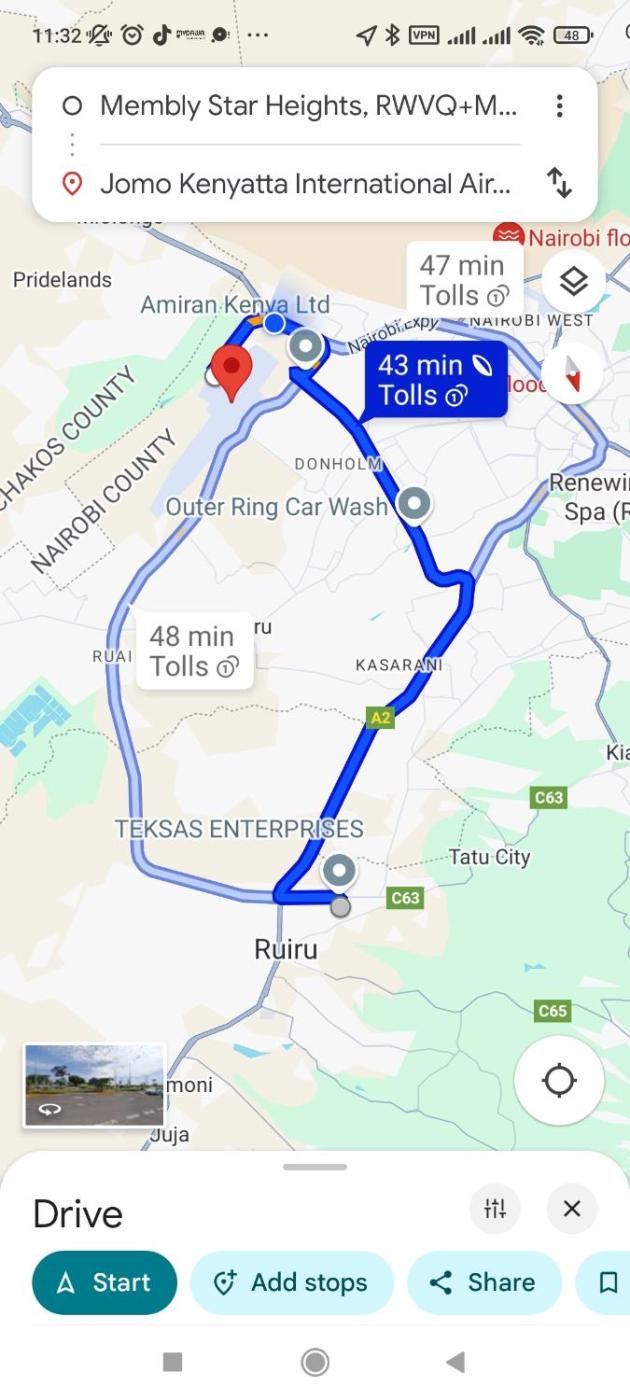
Task: Swap start and destination points
Action: click(559, 183)
